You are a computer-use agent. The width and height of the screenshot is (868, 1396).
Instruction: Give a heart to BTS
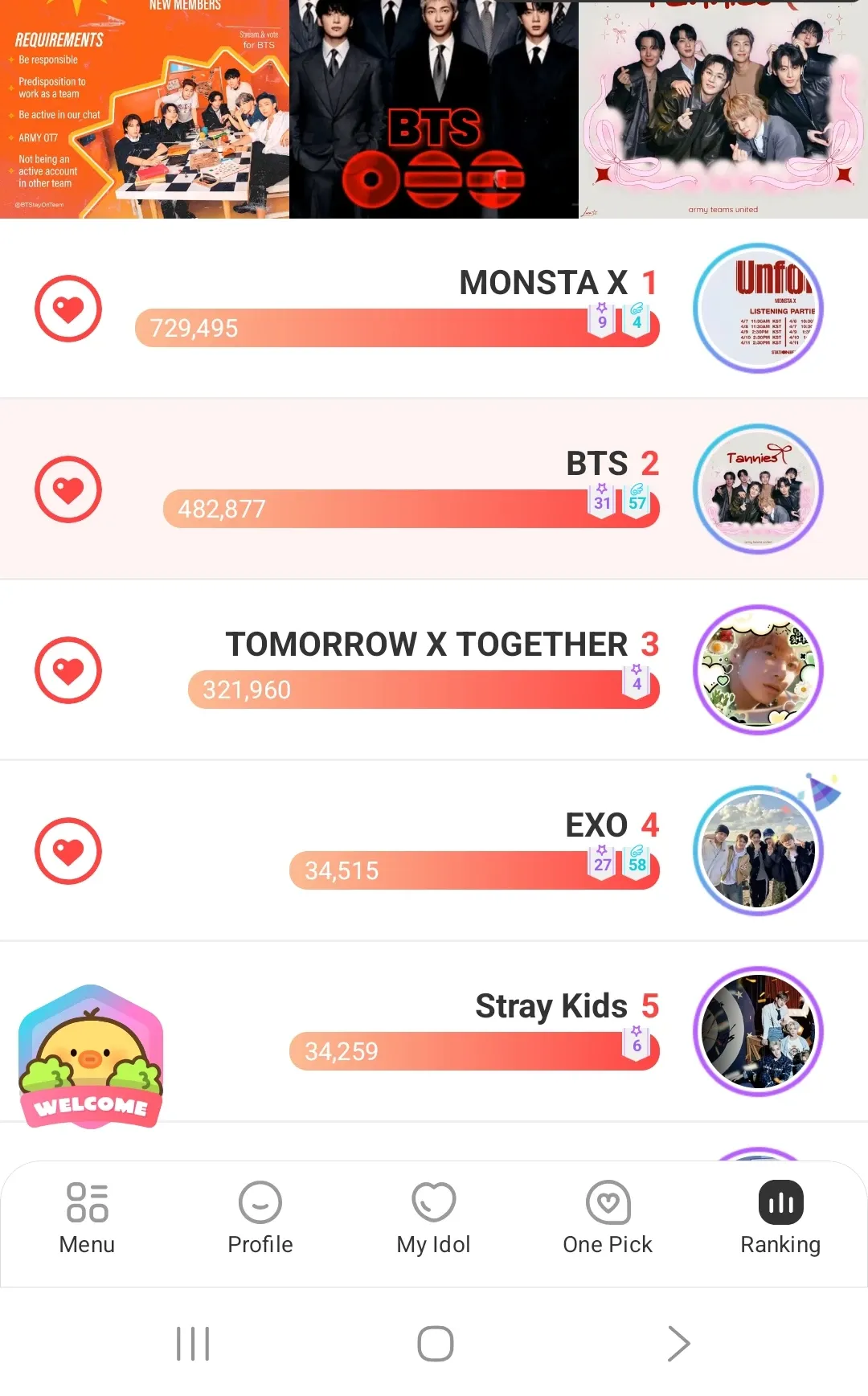(x=68, y=489)
